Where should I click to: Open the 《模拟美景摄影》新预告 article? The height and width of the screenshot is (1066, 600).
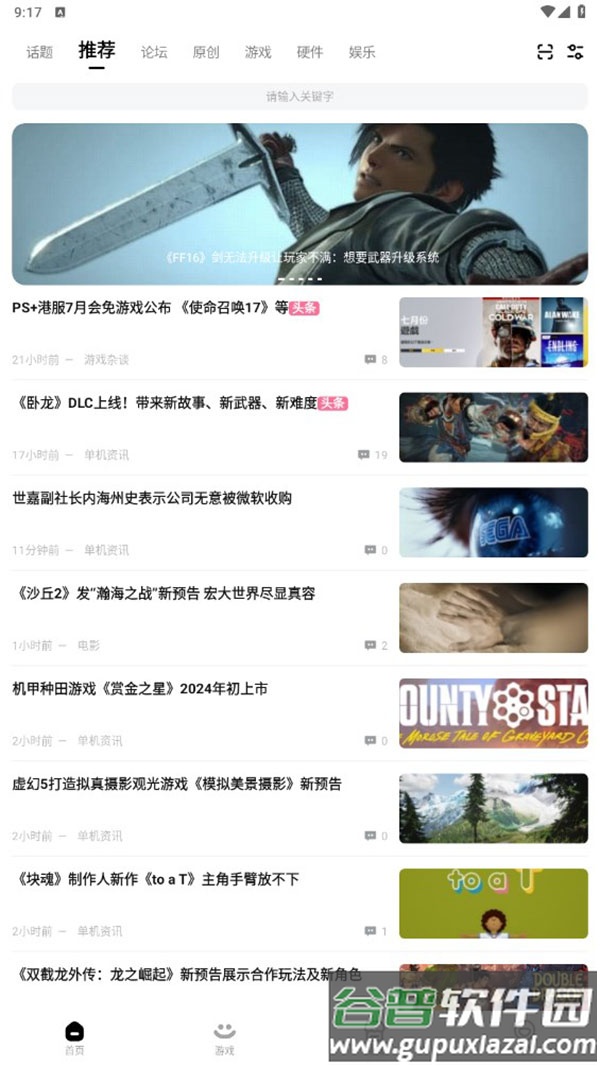(x=177, y=784)
